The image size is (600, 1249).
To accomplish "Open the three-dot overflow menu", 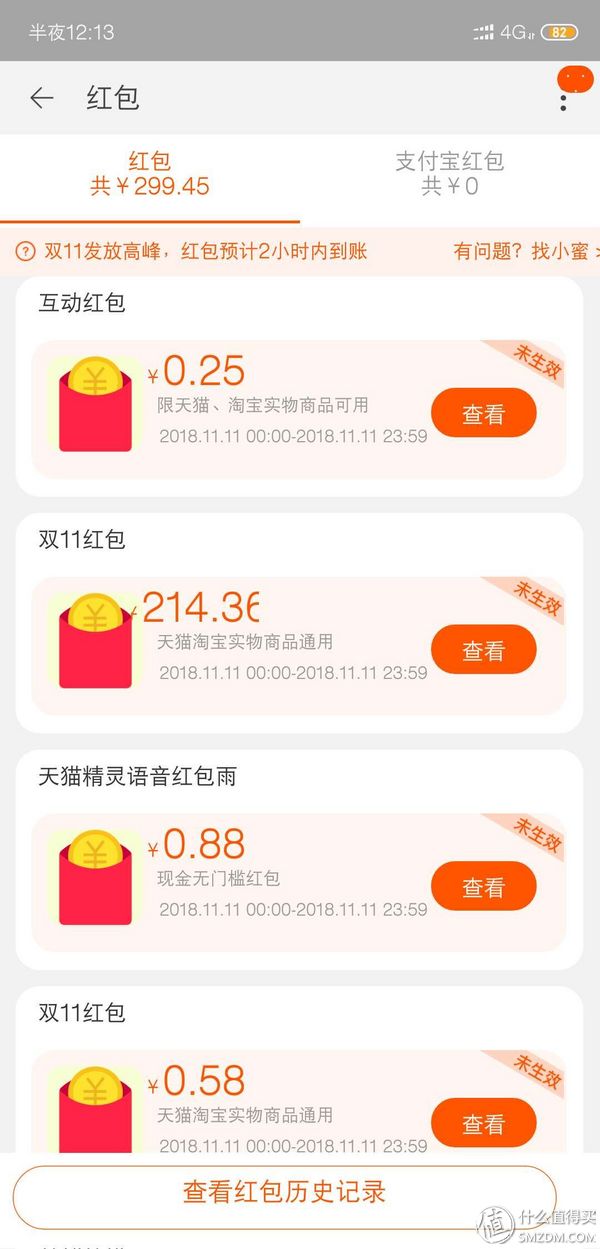I will [x=564, y=99].
